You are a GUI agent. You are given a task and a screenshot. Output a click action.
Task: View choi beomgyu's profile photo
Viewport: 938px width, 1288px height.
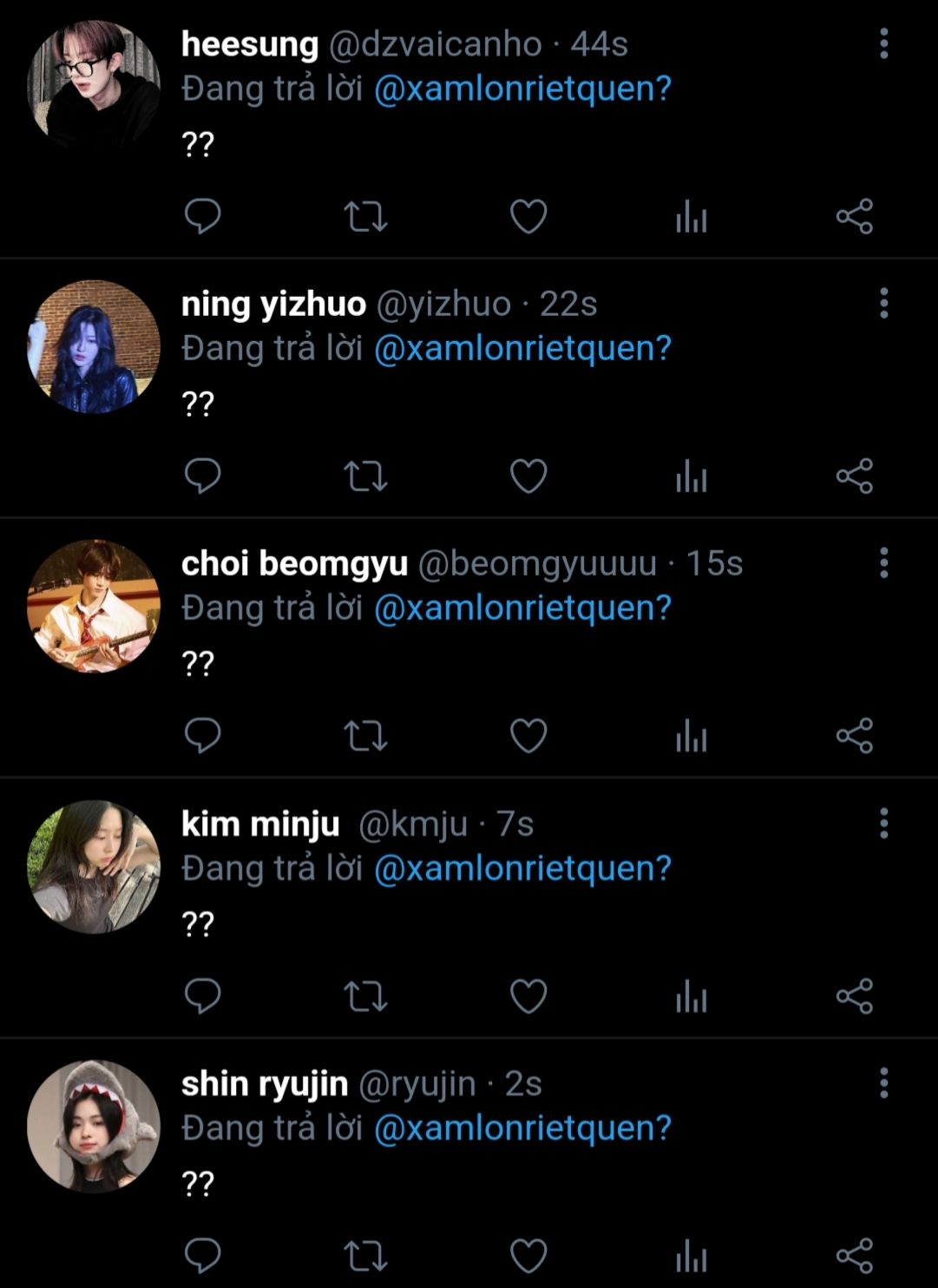(x=94, y=606)
